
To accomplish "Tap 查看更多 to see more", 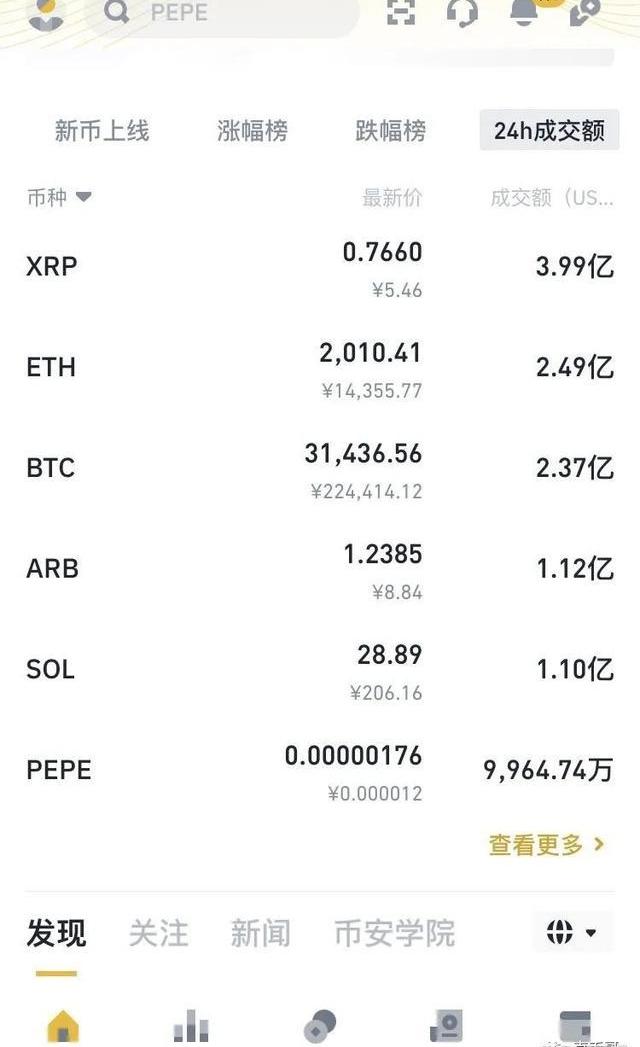I will tap(546, 845).
